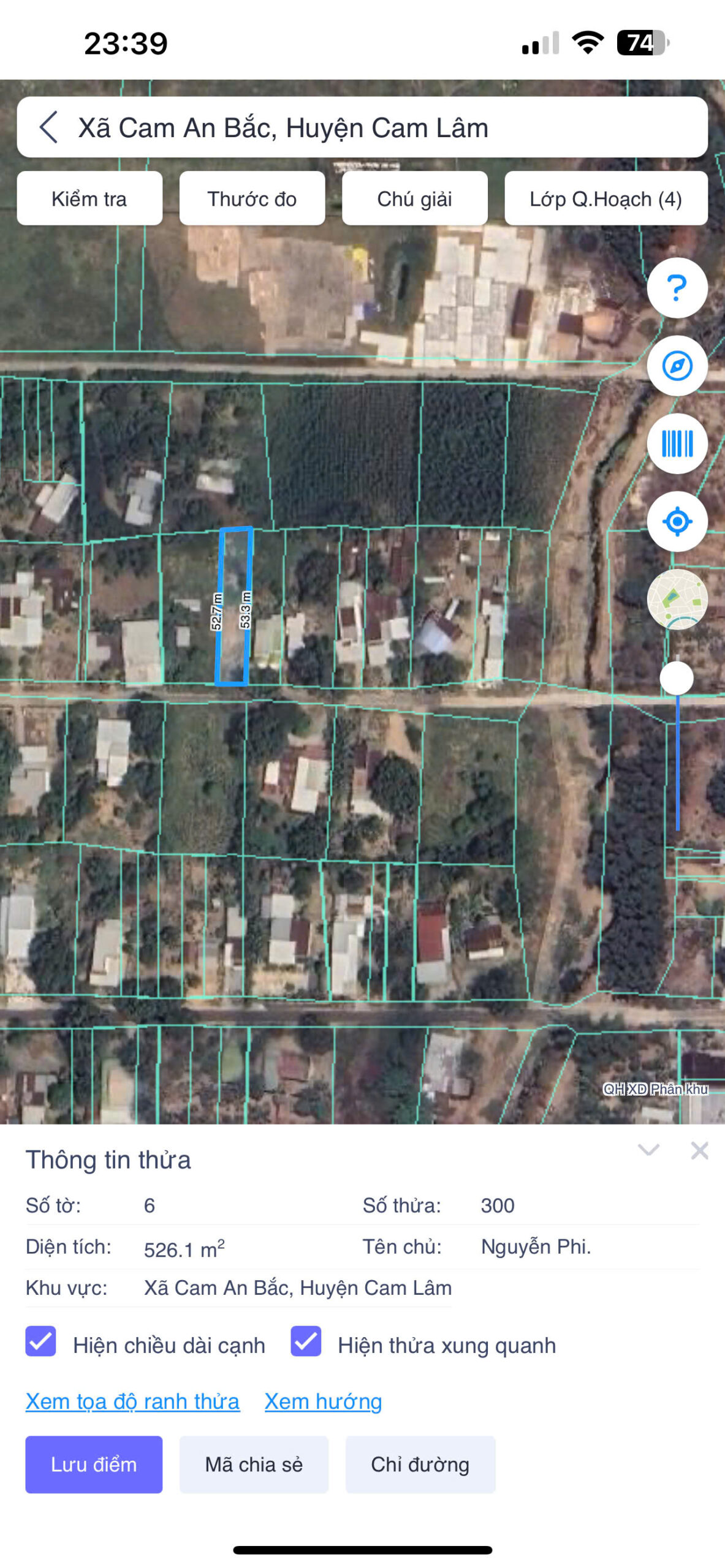Open Lớp Q.Hoạch (4) layers
The height and width of the screenshot is (1568, 725).
[x=605, y=198]
